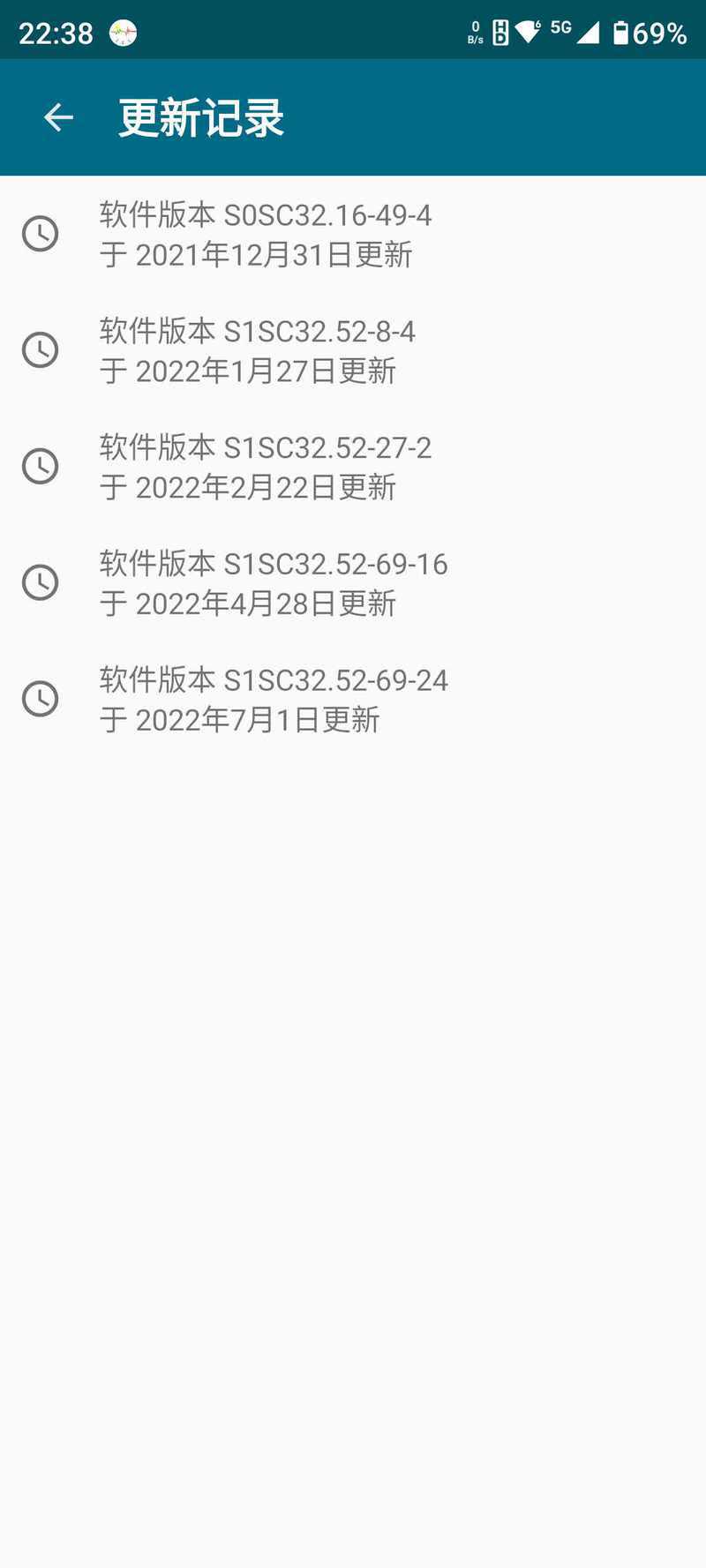Viewport: 706px width, 1568px height.
Task: Tap the S1SC32.52-69-24 update record
Action: 353,700
